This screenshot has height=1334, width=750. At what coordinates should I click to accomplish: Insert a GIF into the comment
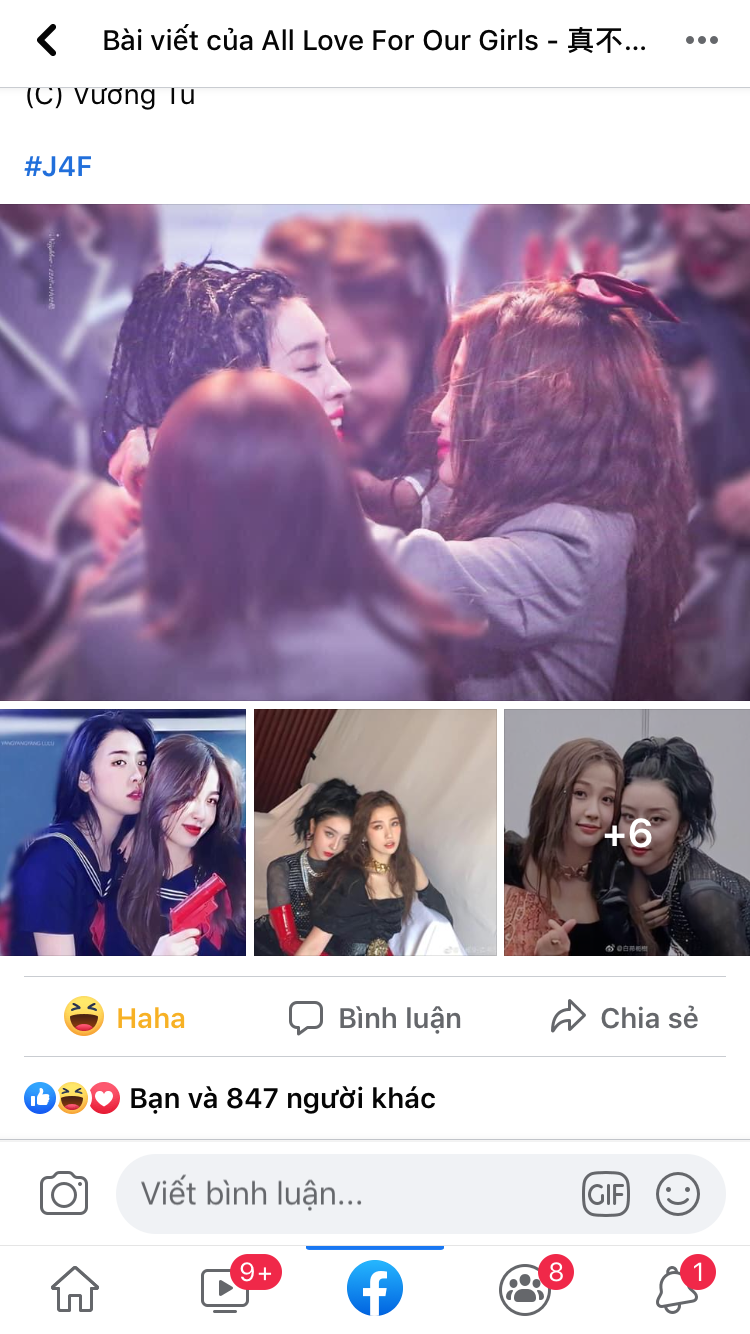(606, 1194)
